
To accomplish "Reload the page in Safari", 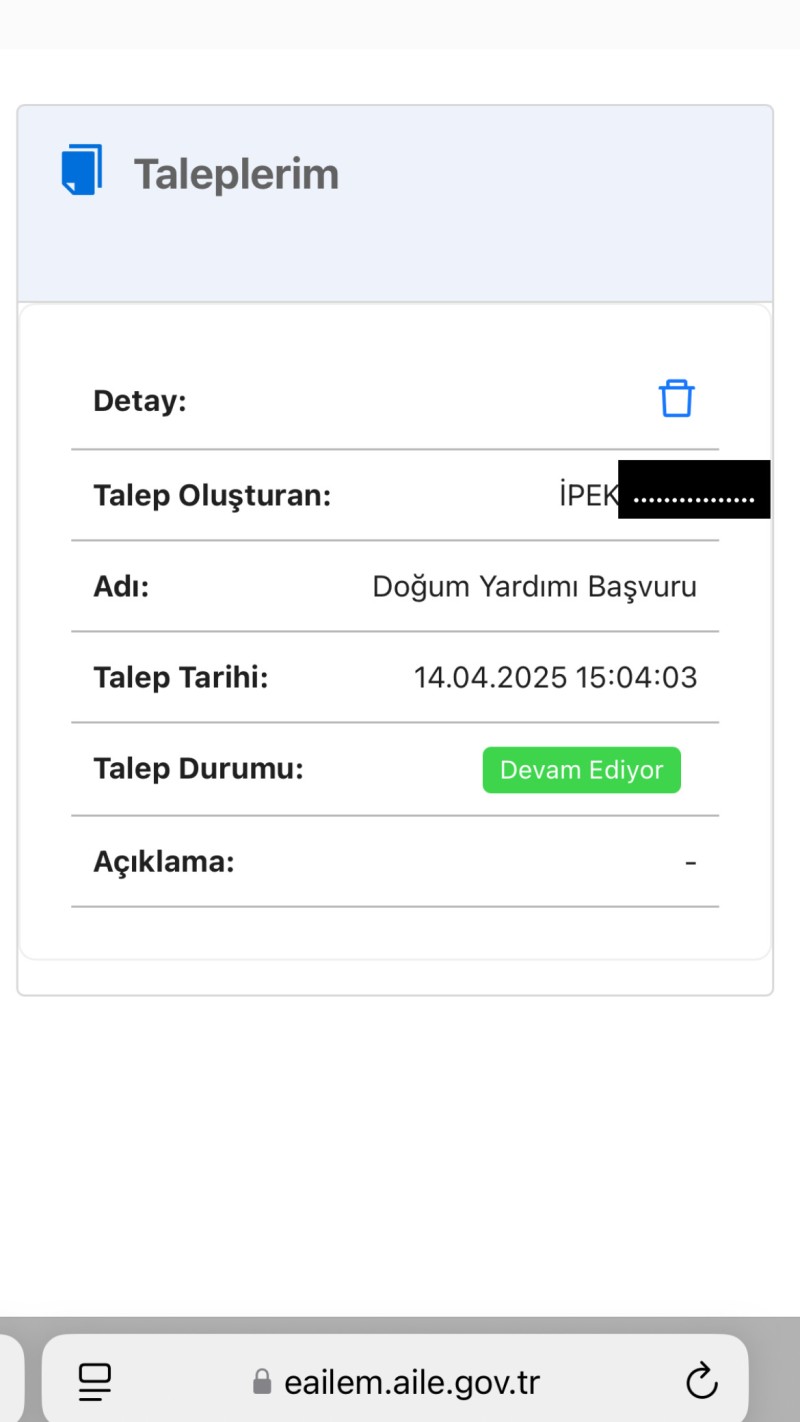I will coord(702,1382).
